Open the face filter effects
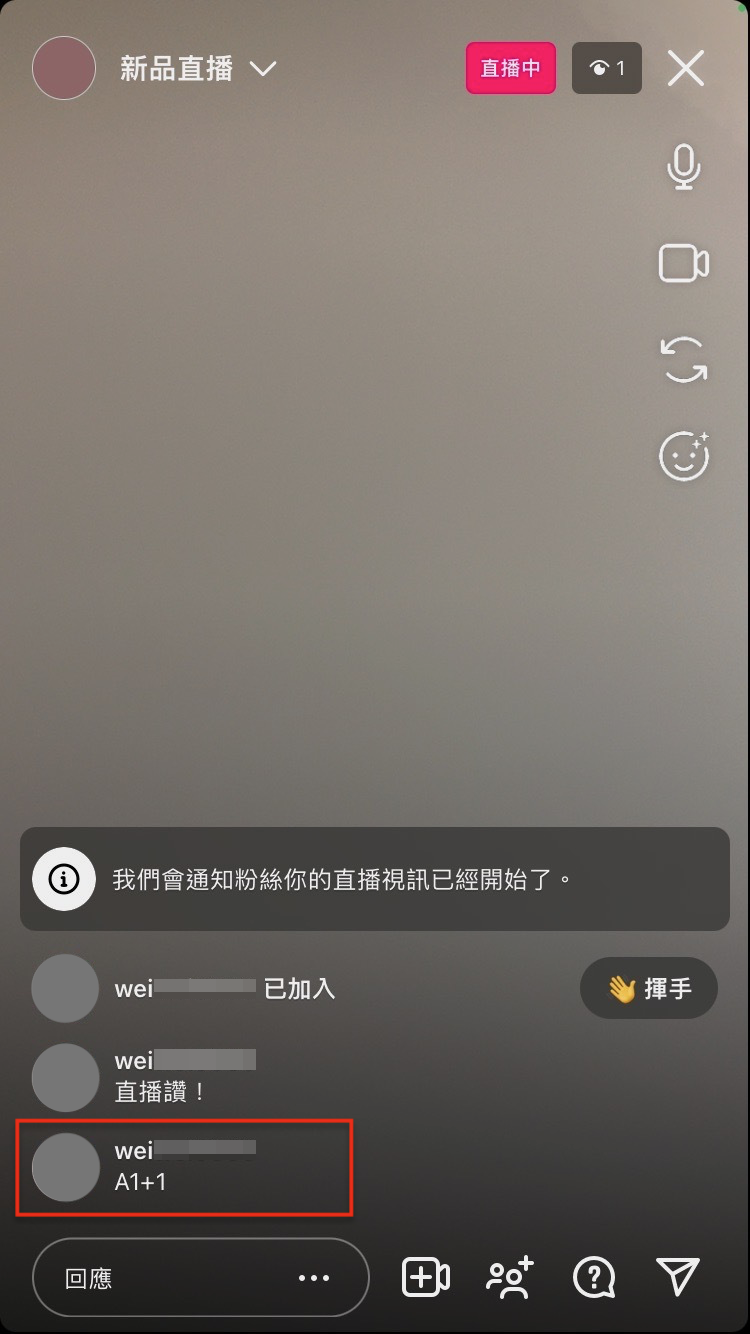The image size is (750, 1334). tap(683, 456)
